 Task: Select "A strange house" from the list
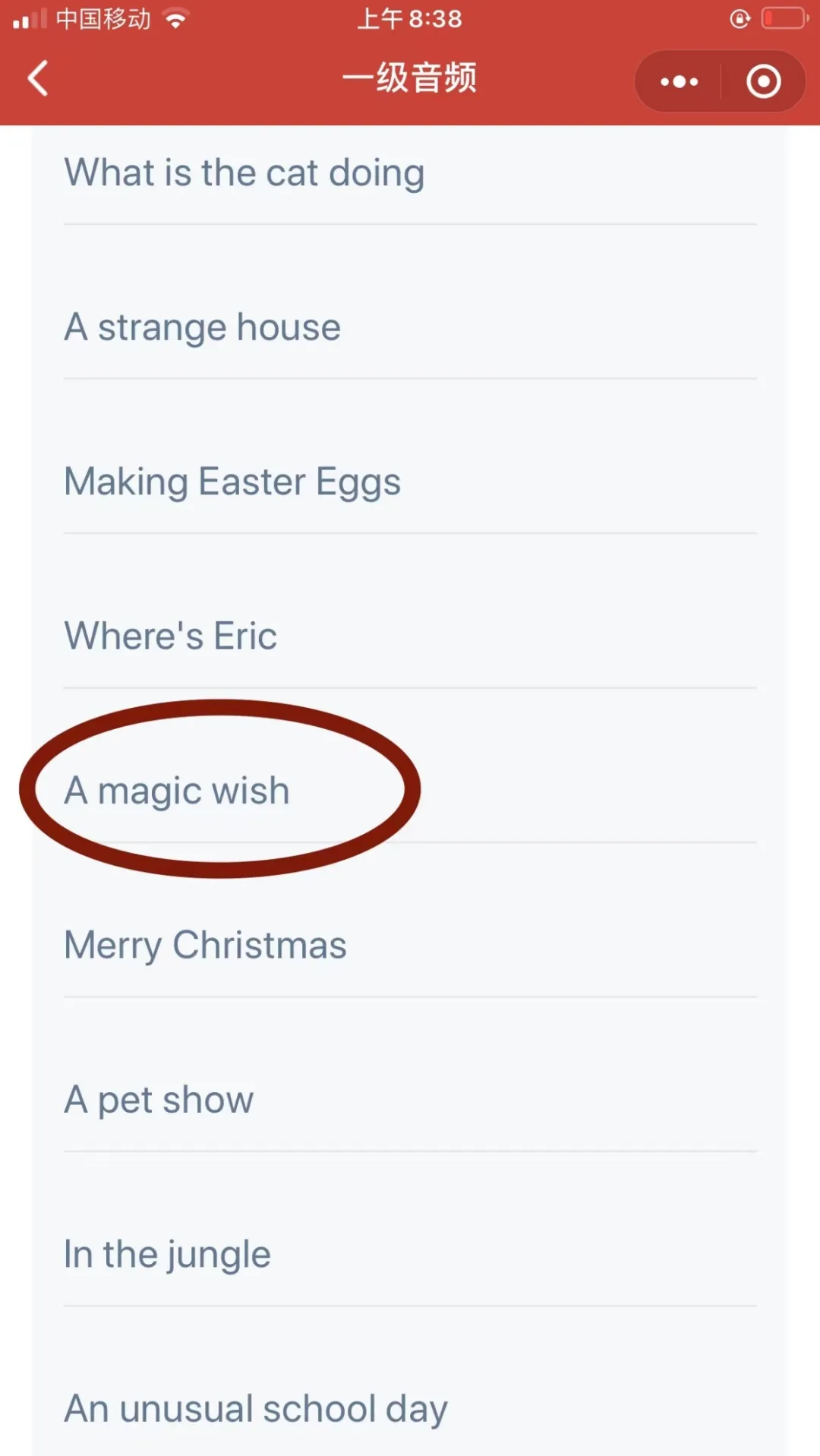(410, 327)
